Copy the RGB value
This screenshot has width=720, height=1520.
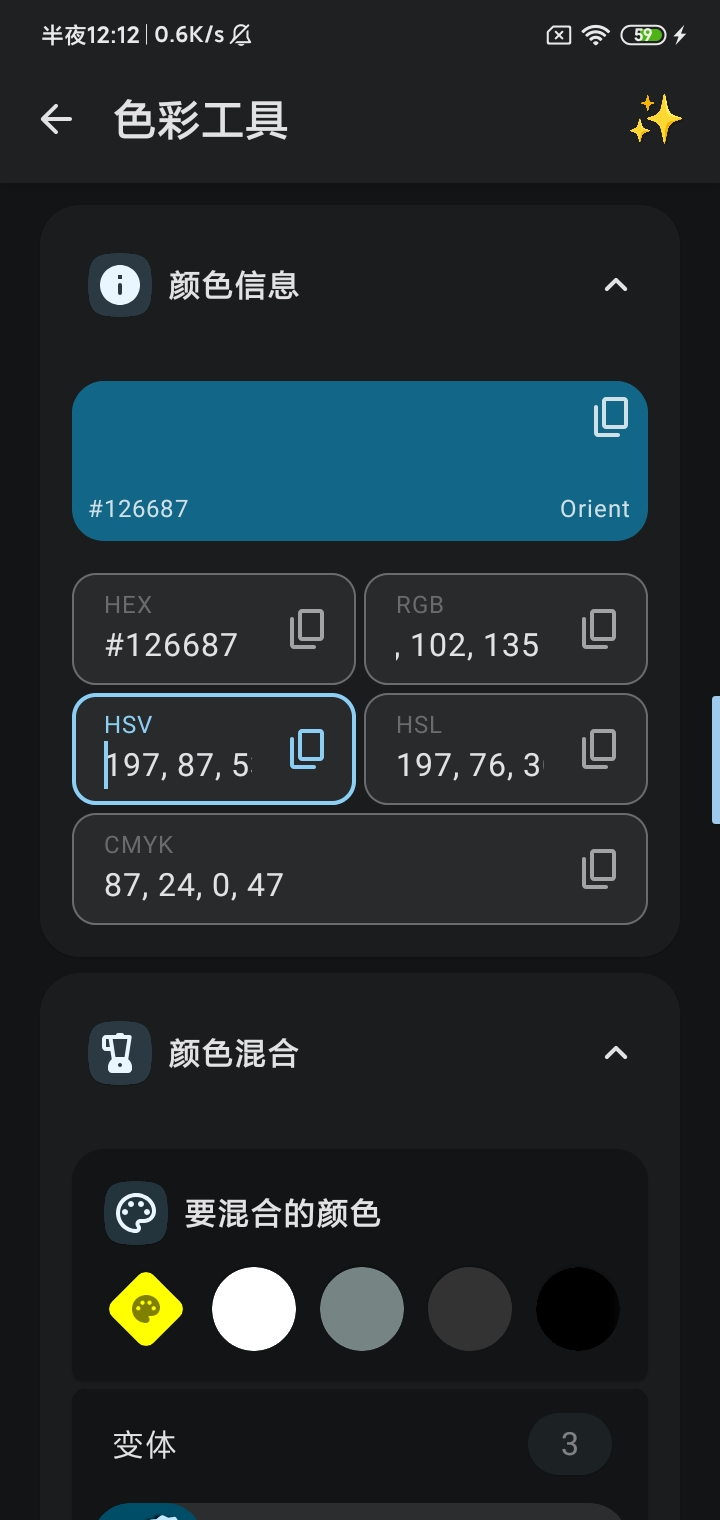pyautogui.click(x=599, y=629)
